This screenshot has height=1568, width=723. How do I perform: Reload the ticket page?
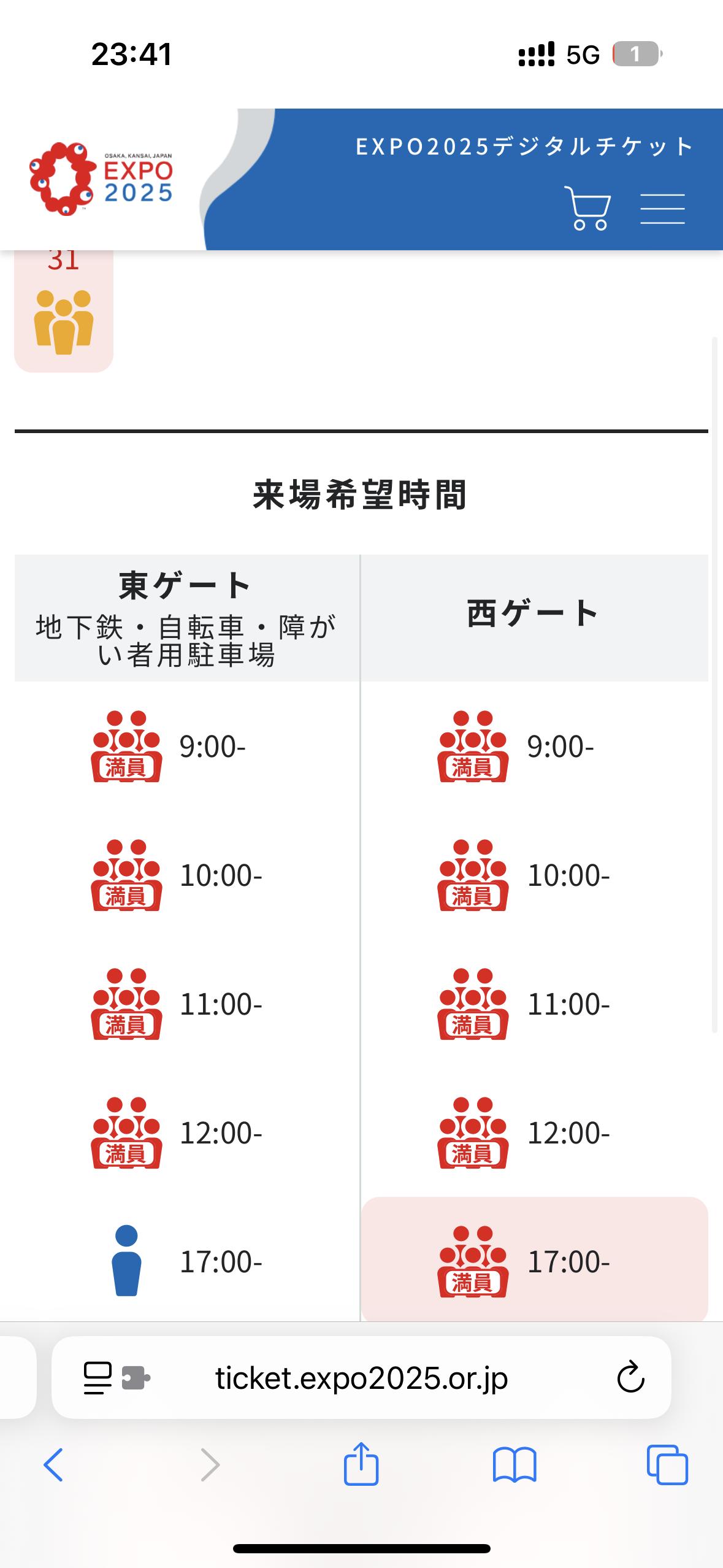(x=630, y=1378)
